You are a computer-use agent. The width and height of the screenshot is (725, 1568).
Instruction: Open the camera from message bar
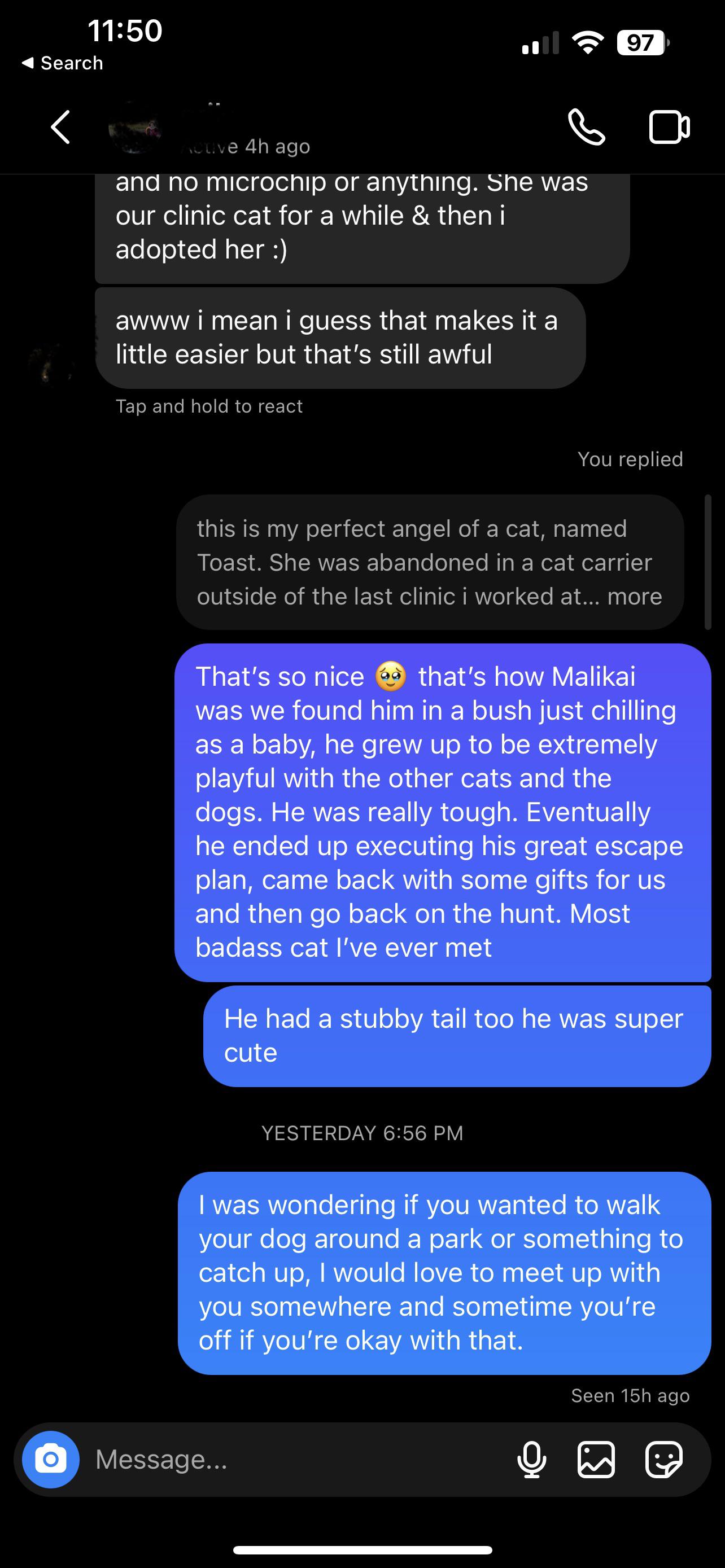(x=51, y=1459)
